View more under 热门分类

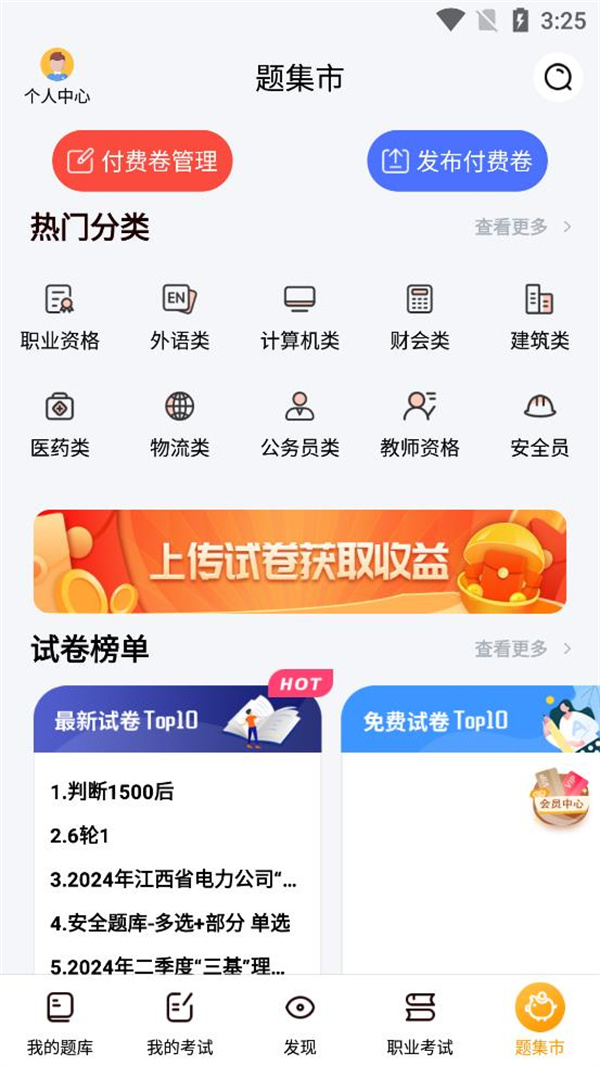(523, 227)
